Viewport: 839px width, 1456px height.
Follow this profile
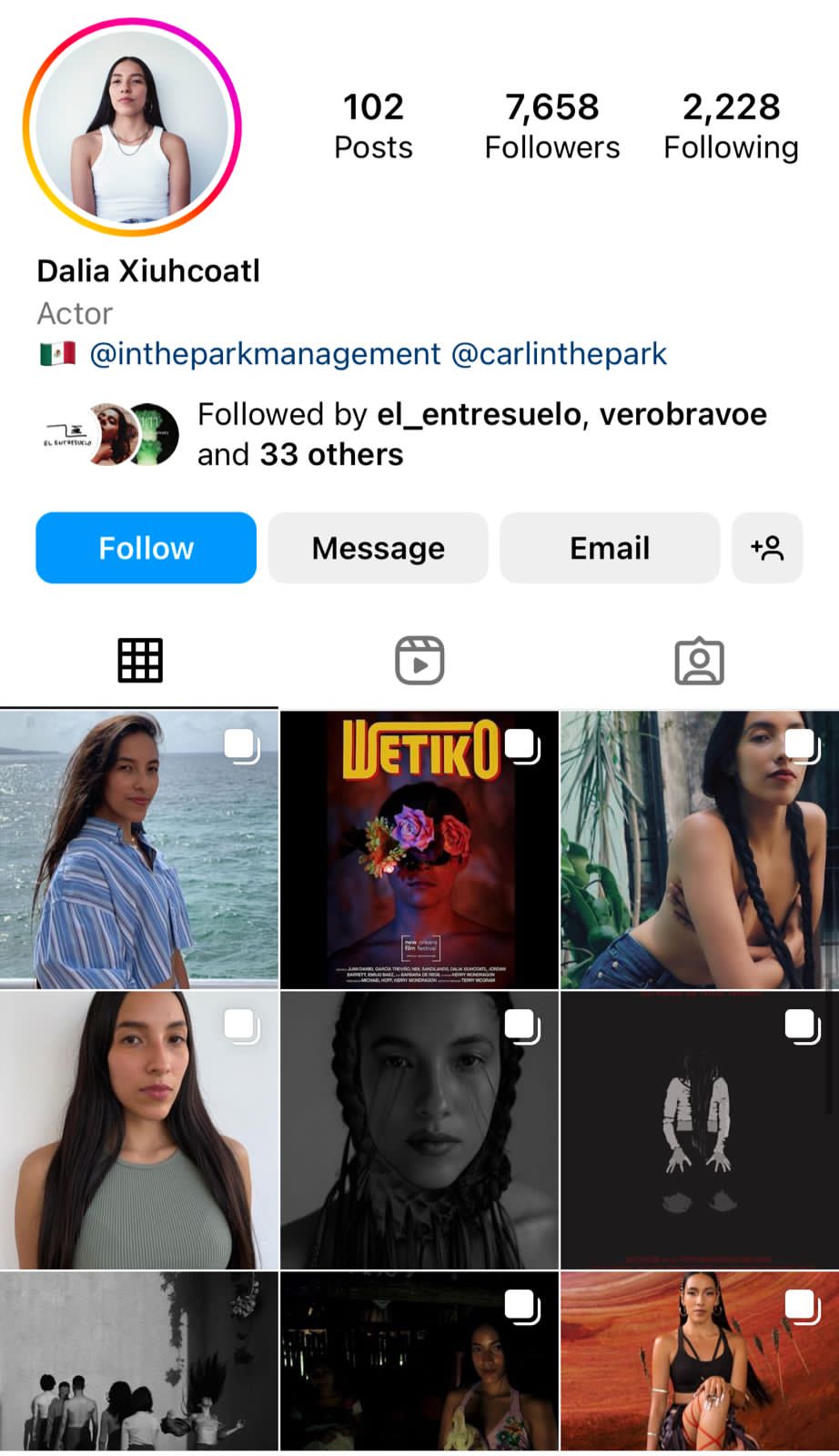click(x=146, y=548)
